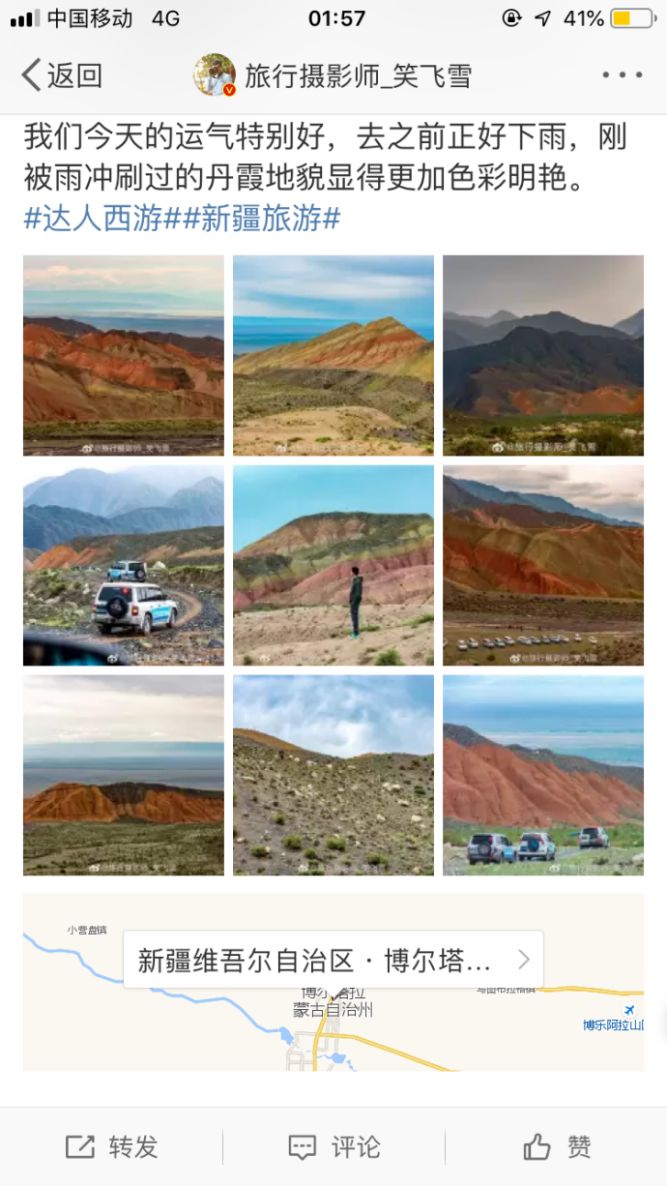View the photo of two jeeps on a dirt road
Viewport: 667px width, 1186px height.
(124, 565)
